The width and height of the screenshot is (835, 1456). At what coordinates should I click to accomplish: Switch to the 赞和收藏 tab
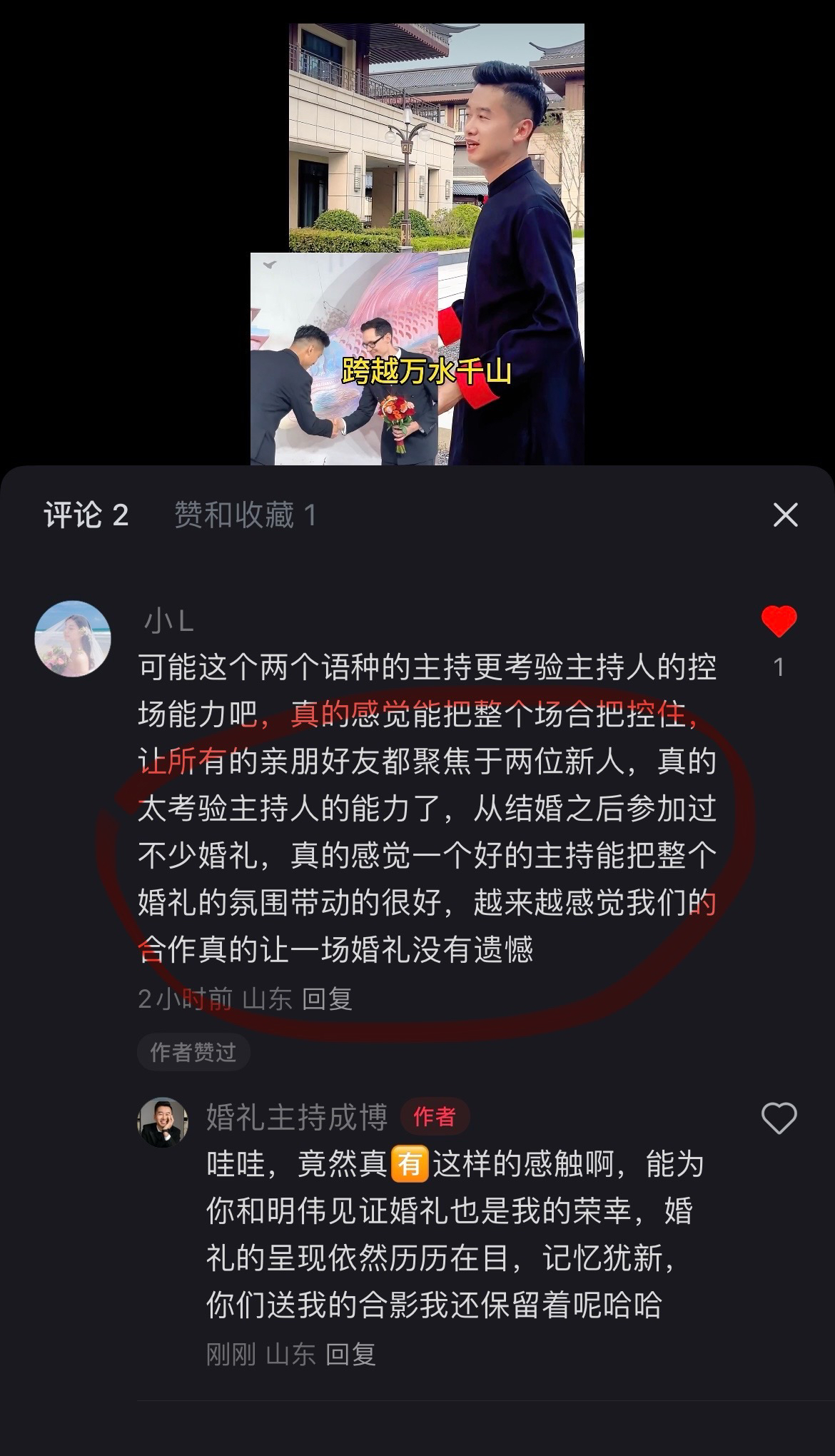point(246,515)
